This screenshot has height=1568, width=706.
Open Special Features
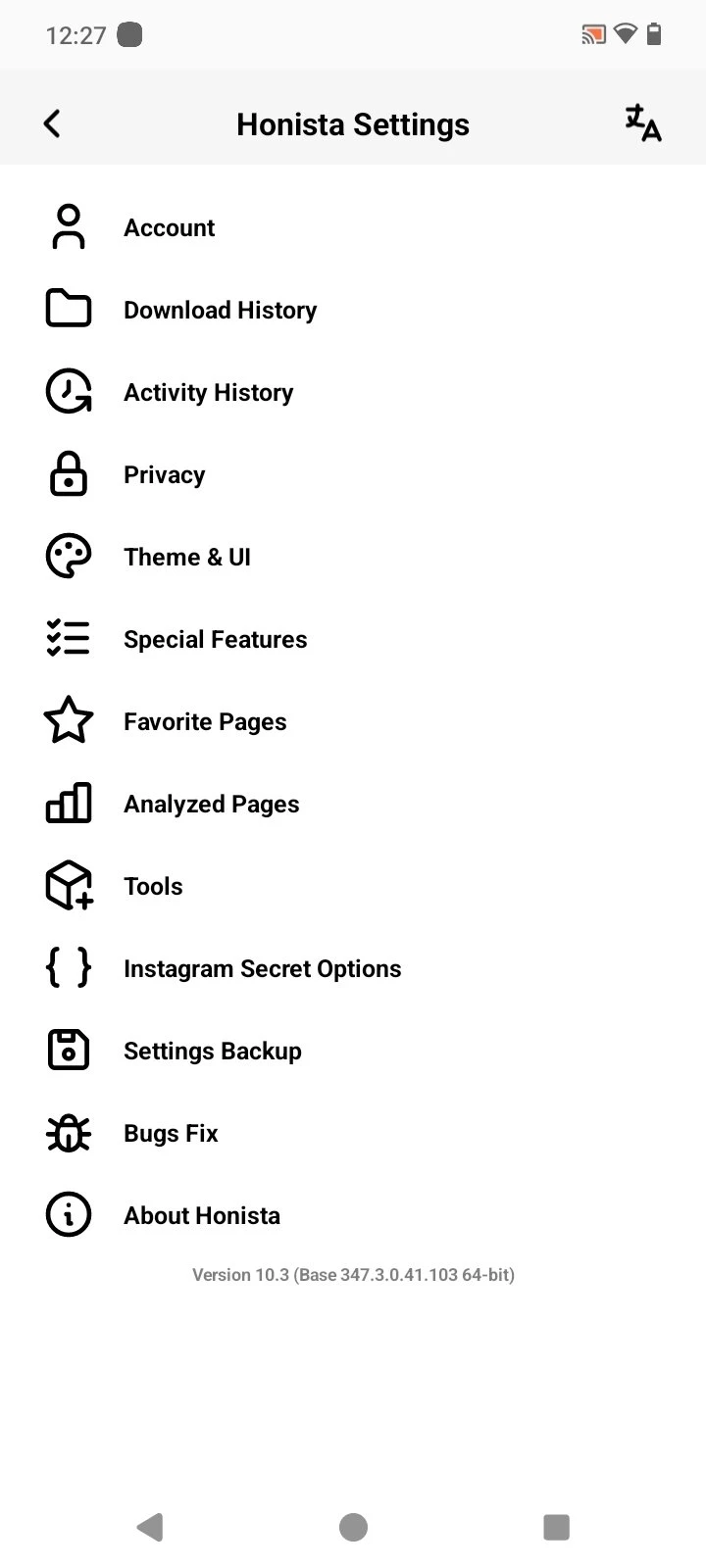click(x=215, y=639)
